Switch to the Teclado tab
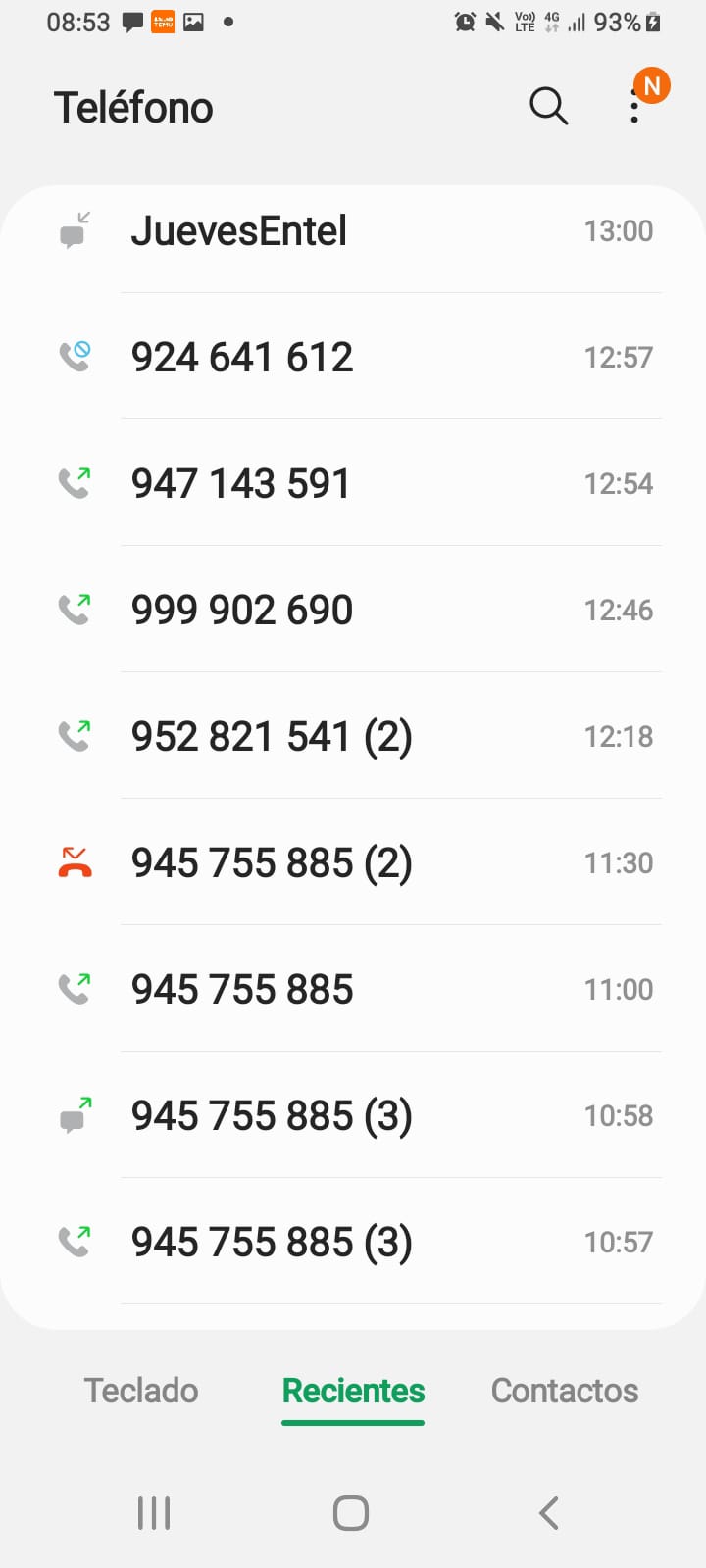This screenshot has height=1568, width=706. (141, 1391)
